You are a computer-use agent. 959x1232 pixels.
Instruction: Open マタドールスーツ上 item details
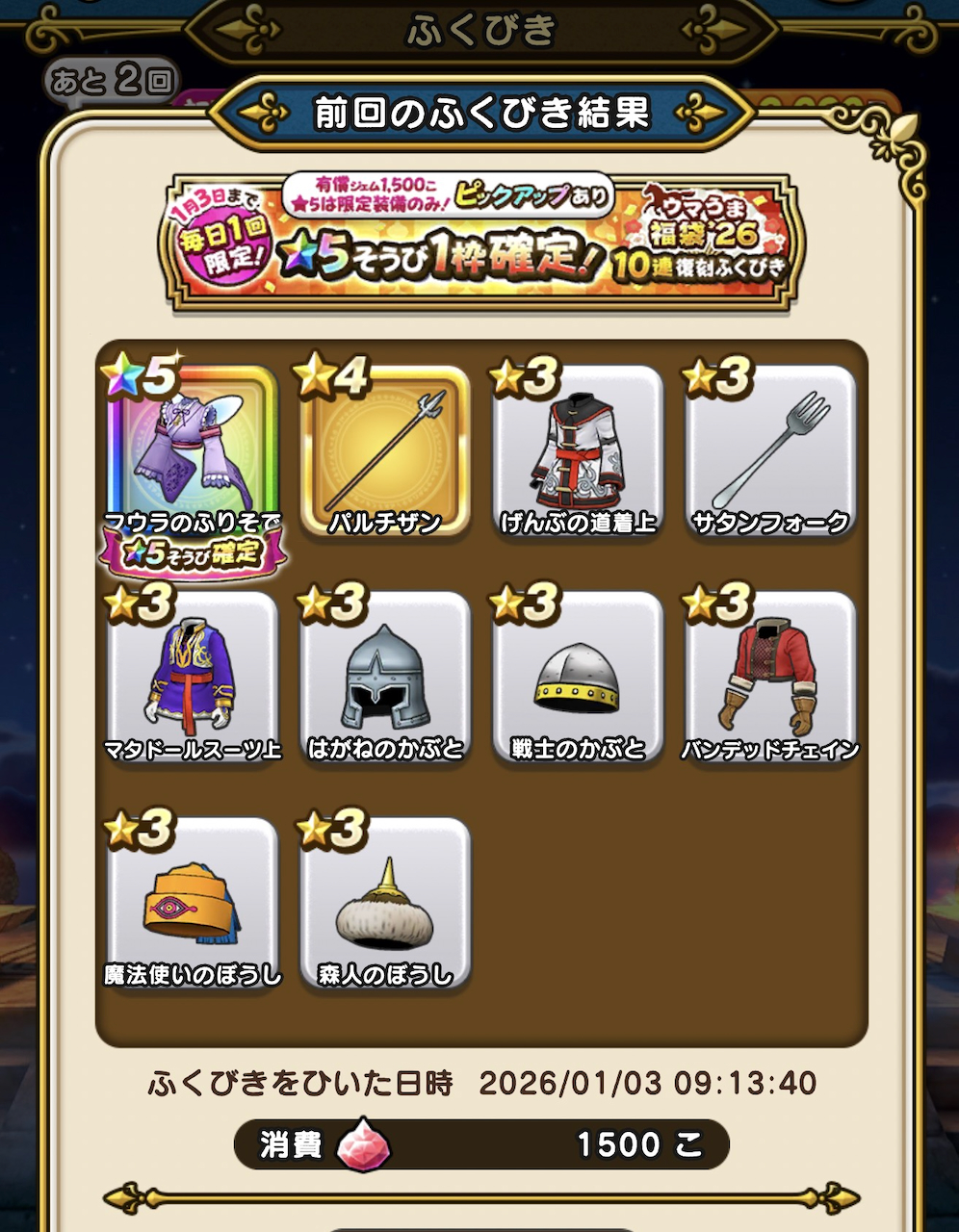click(192, 680)
